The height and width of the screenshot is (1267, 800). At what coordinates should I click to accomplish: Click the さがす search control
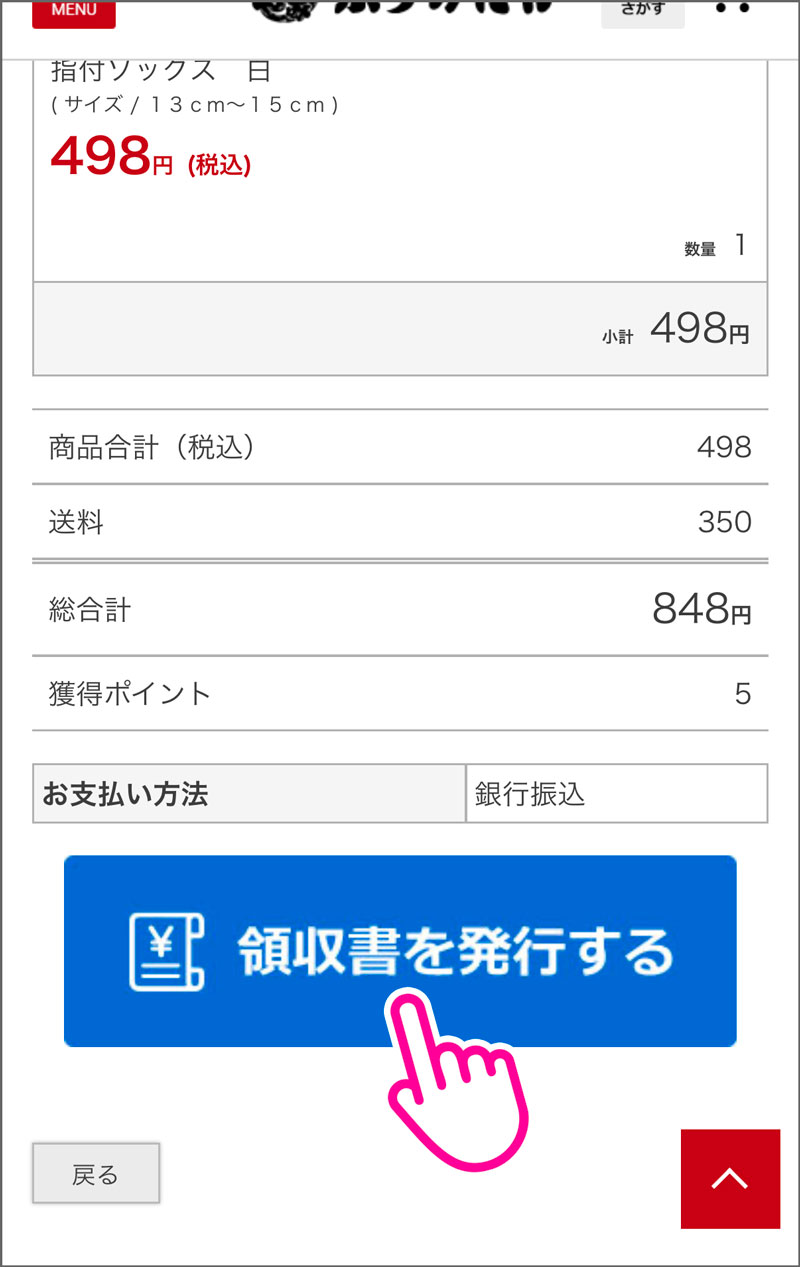click(x=642, y=10)
